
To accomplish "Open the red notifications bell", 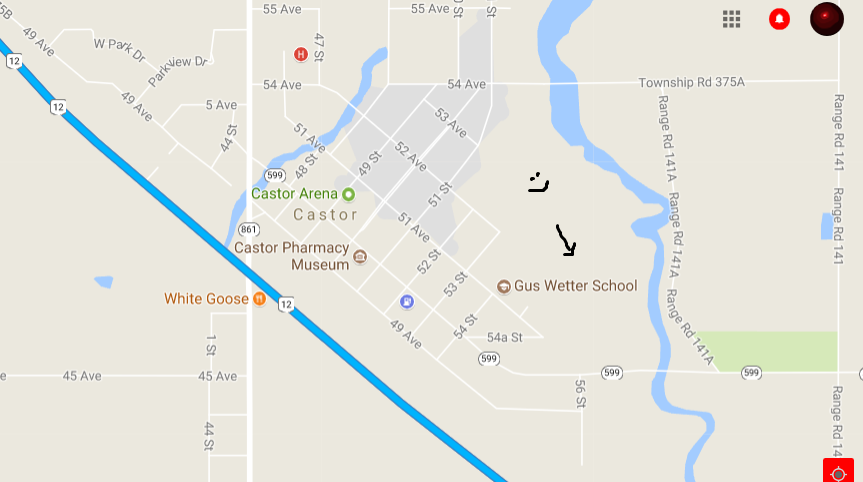I will pos(778,19).
